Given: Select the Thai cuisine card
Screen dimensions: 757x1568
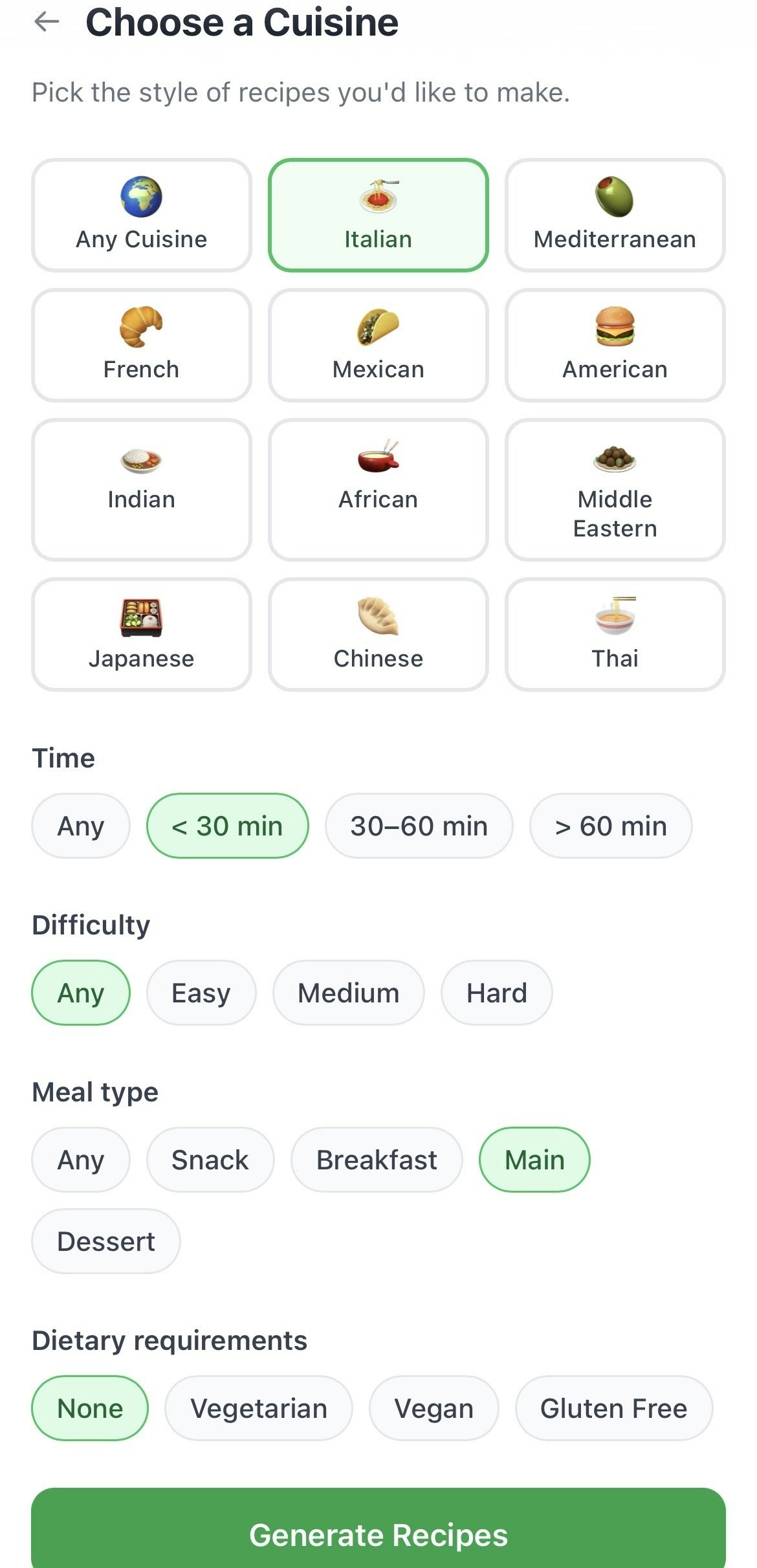Looking at the screenshot, I should point(615,634).
